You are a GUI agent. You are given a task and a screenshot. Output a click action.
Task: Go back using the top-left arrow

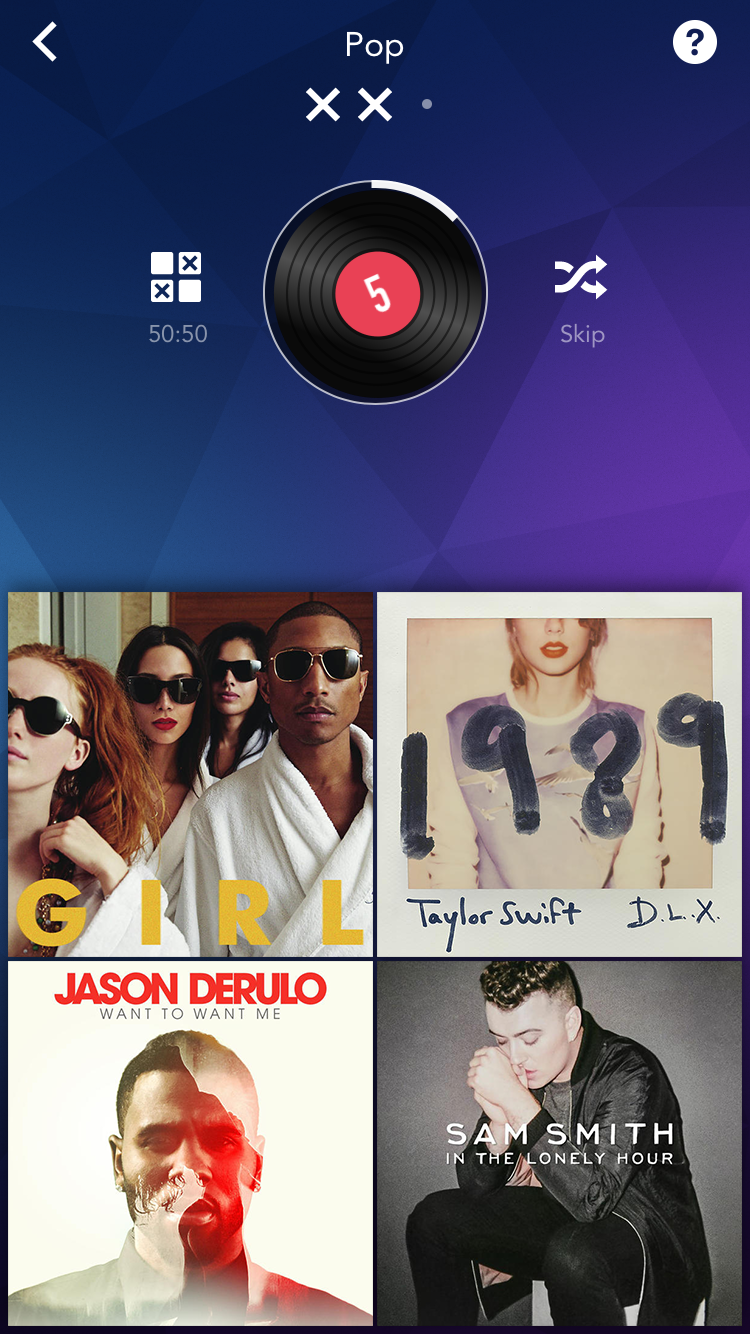[45, 43]
